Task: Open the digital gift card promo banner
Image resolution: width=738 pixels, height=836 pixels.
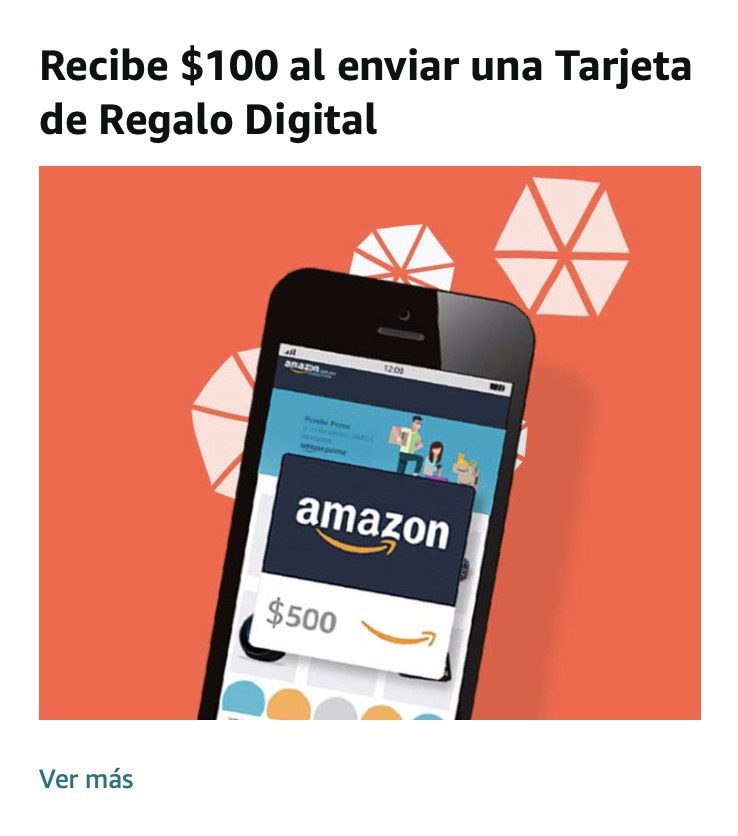Action: 369,442
